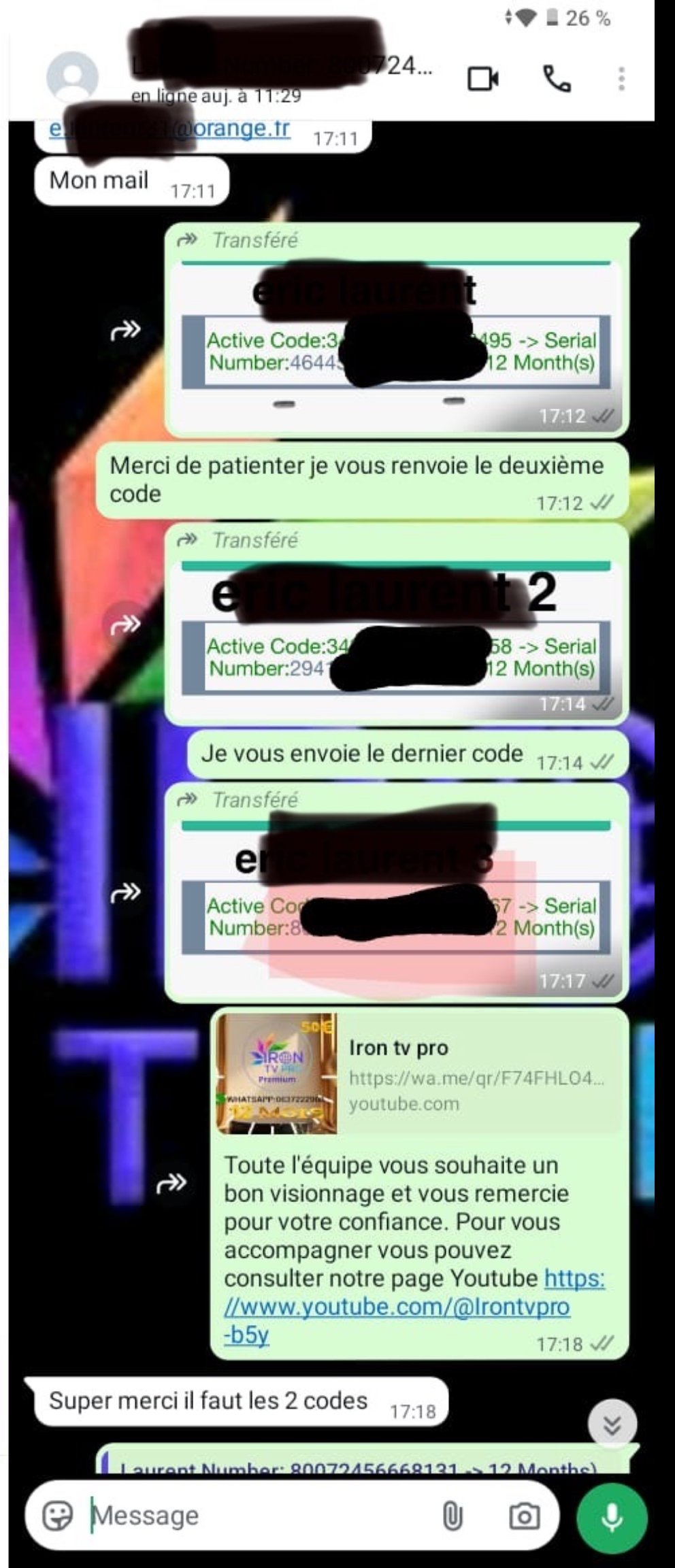Open the Irontvpro YouTube page link
This screenshot has width=675, height=1568.
pyautogui.click(x=408, y=1306)
